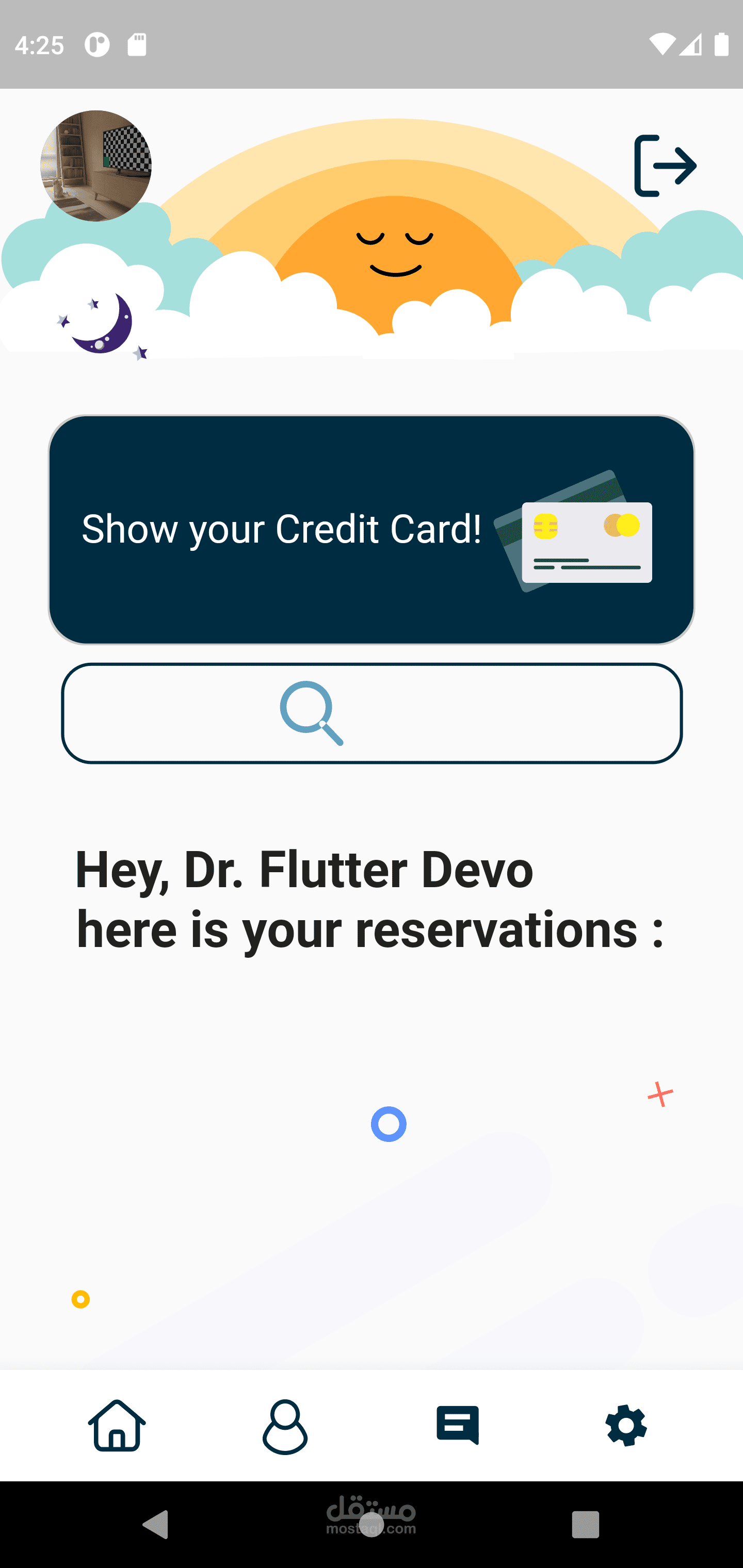Go back with system back button
743x1568 pixels.
tap(155, 1525)
